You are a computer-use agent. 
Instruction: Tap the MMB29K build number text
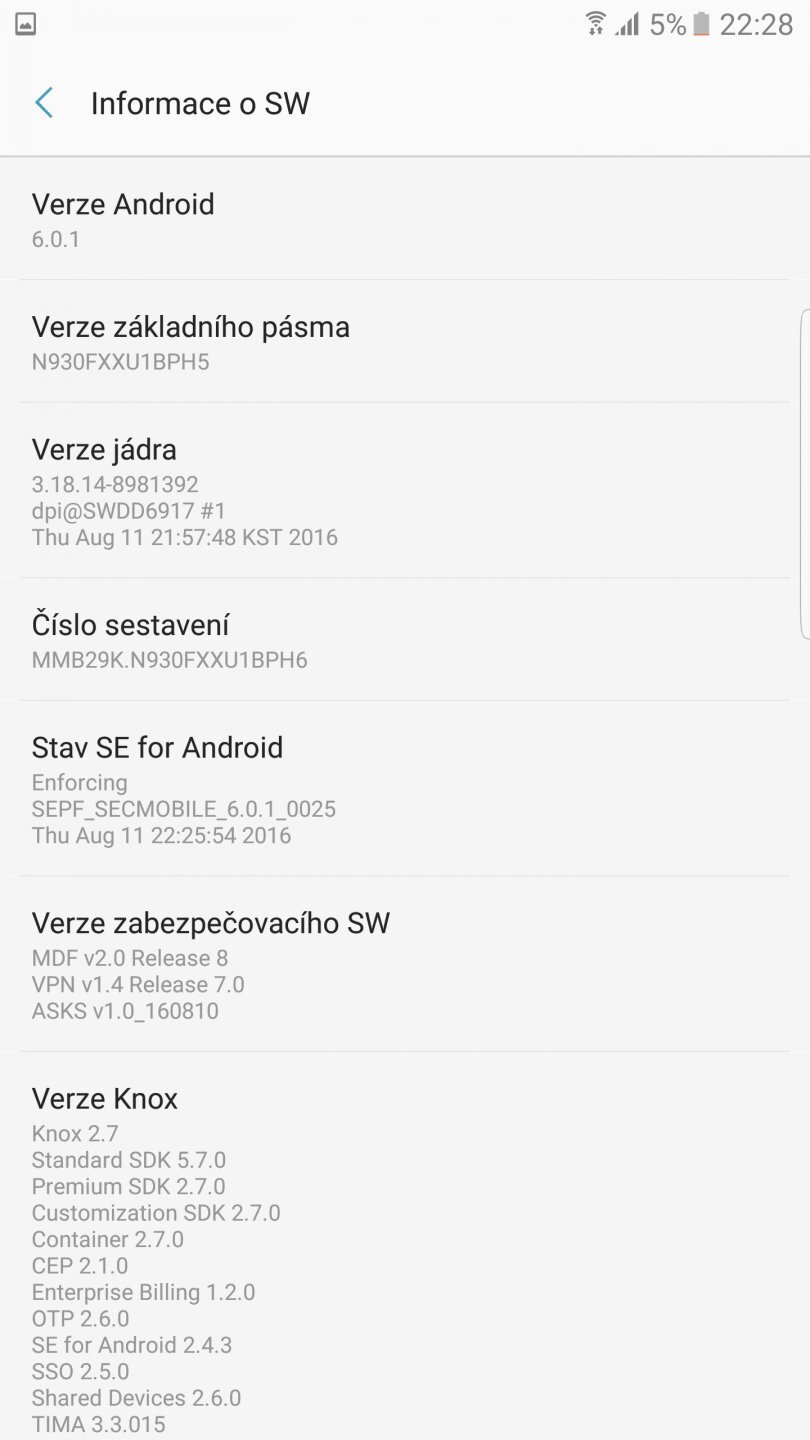pyautogui.click(x=170, y=660)
